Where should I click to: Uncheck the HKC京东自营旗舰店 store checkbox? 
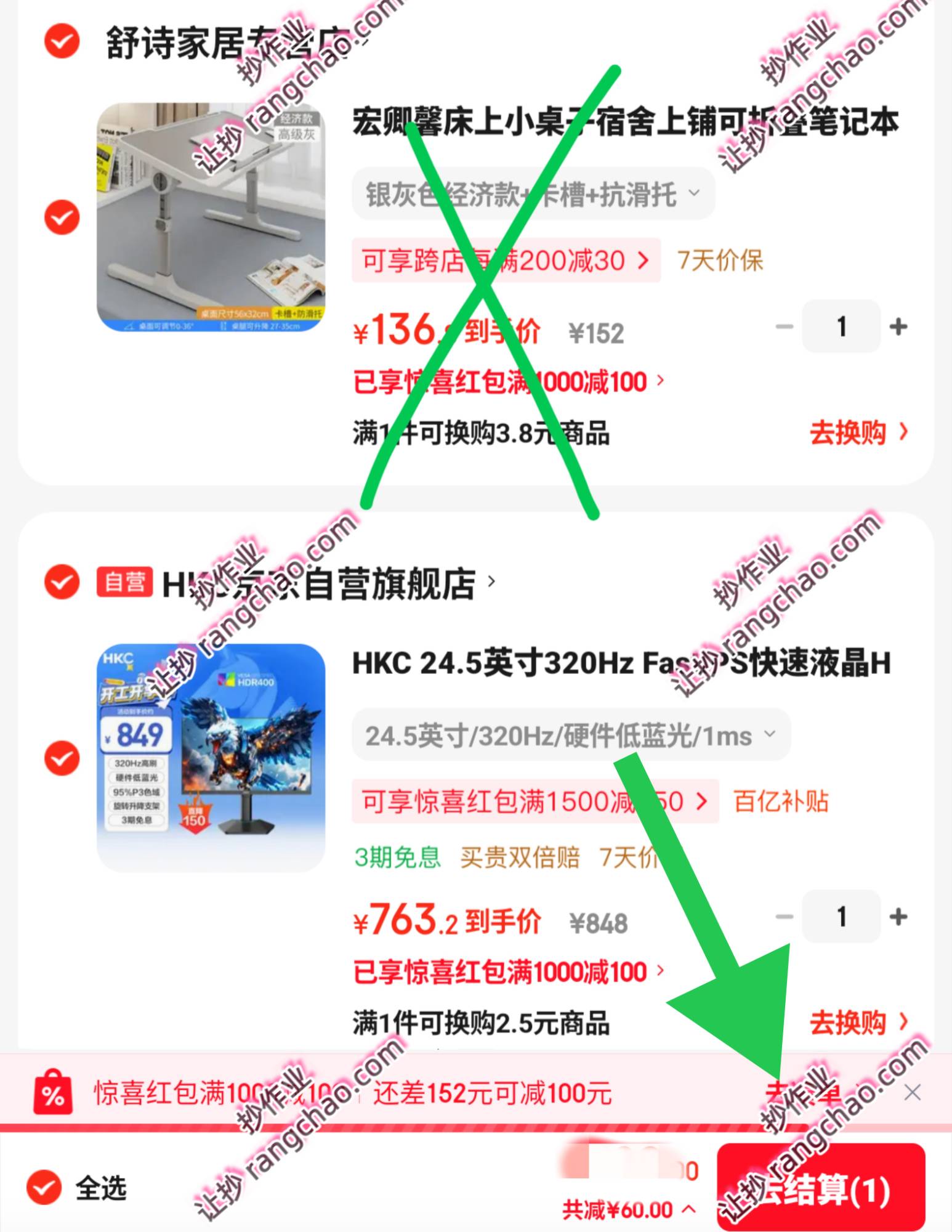click(x=62, y=582)
